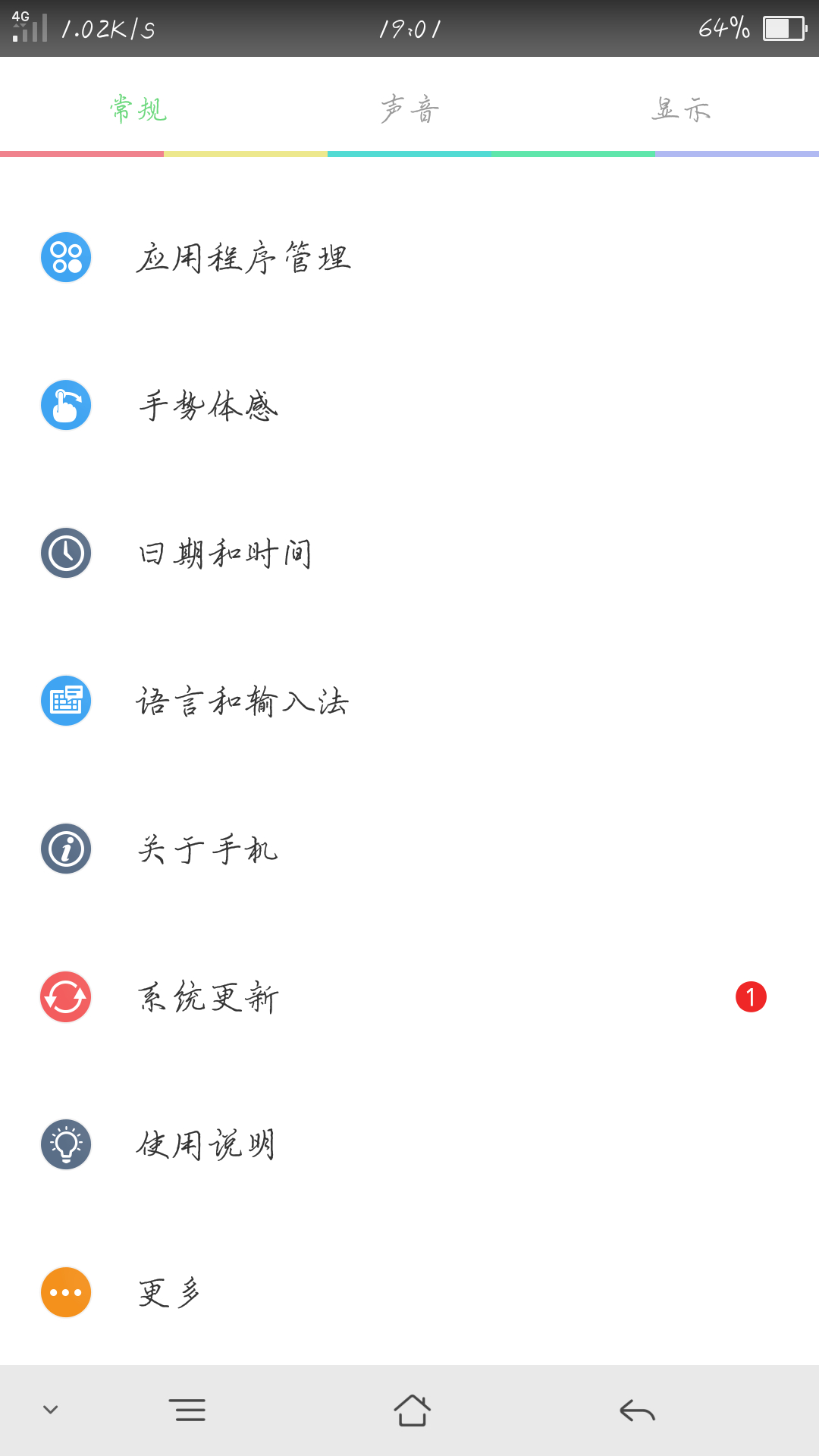Viewport: 819px width, 1456px height.
Task: Open 语言和输入法 settings
Action: 243,701
